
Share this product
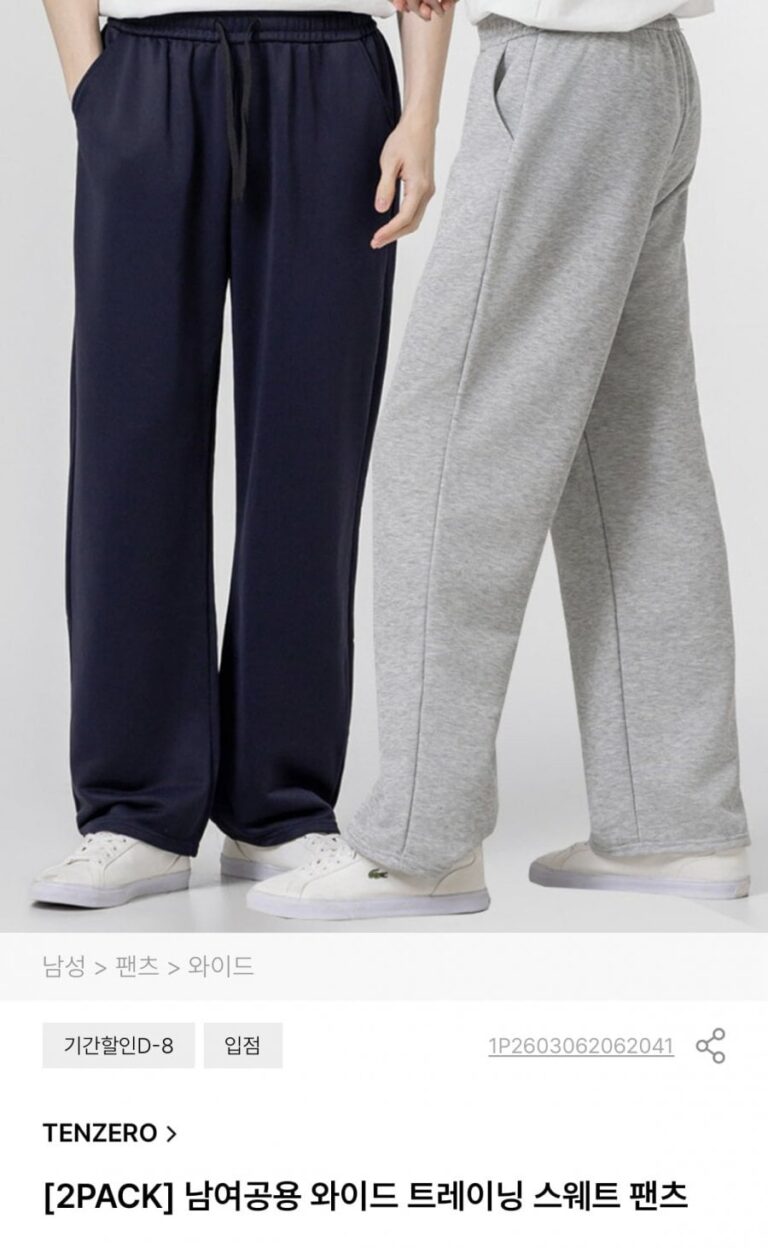(x=710, y=1045)
